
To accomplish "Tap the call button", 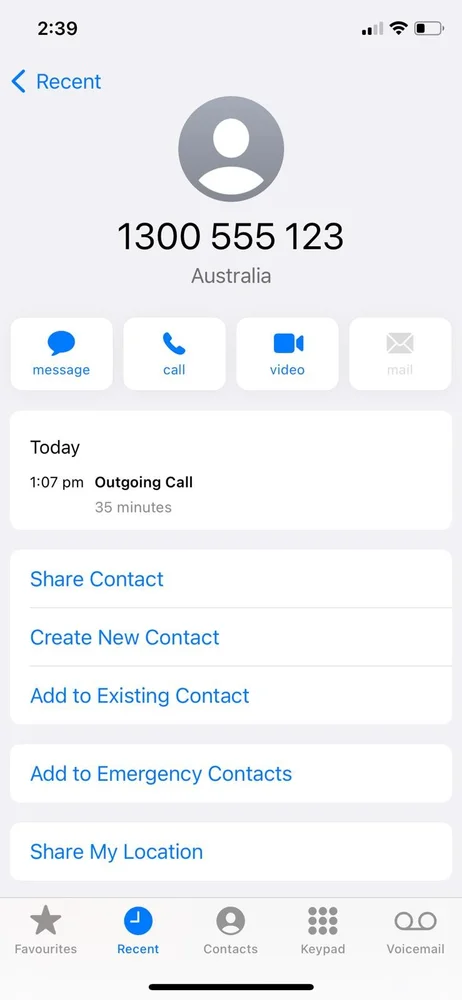I will pos(174,354).
